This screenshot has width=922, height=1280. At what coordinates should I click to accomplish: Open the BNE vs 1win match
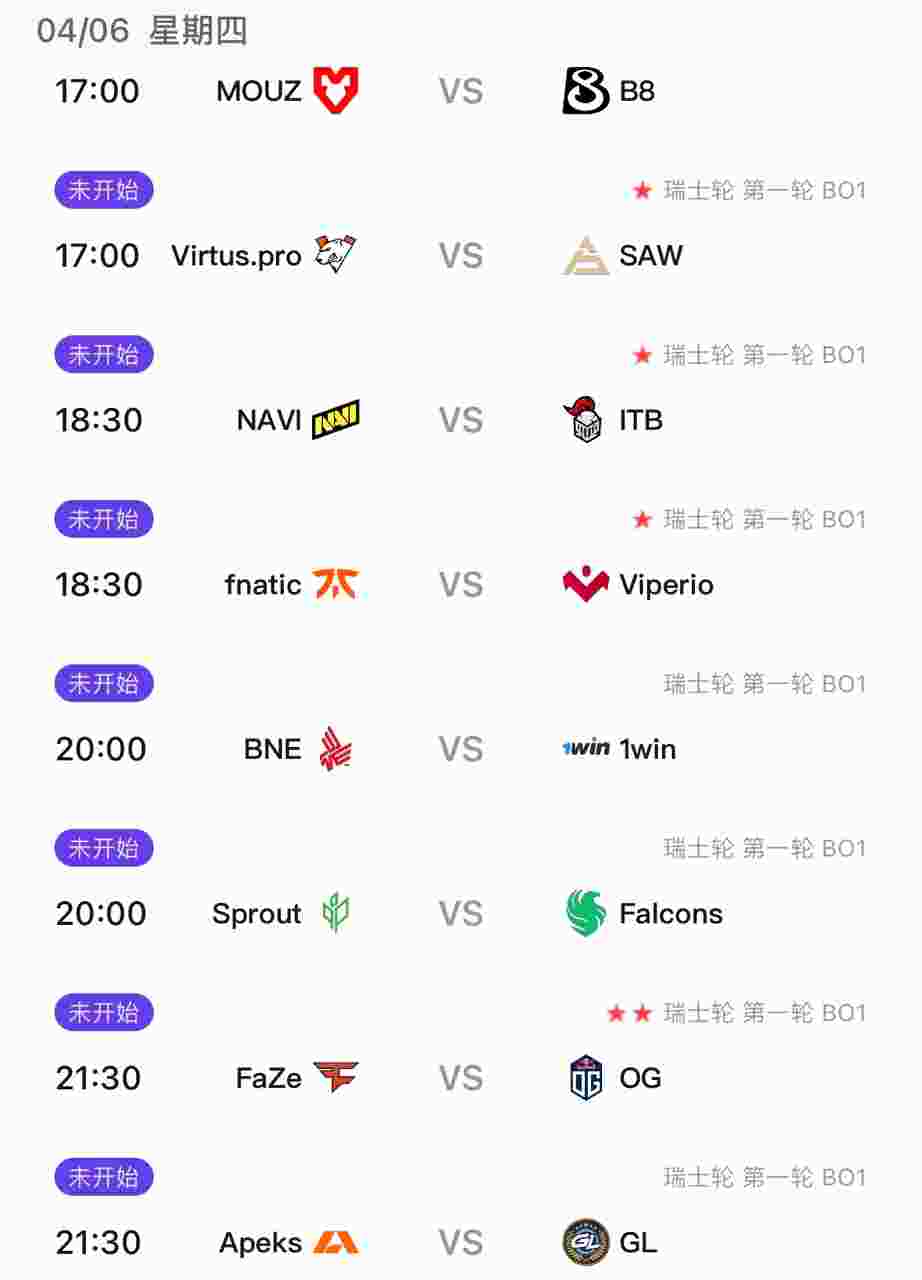(460, 749)
